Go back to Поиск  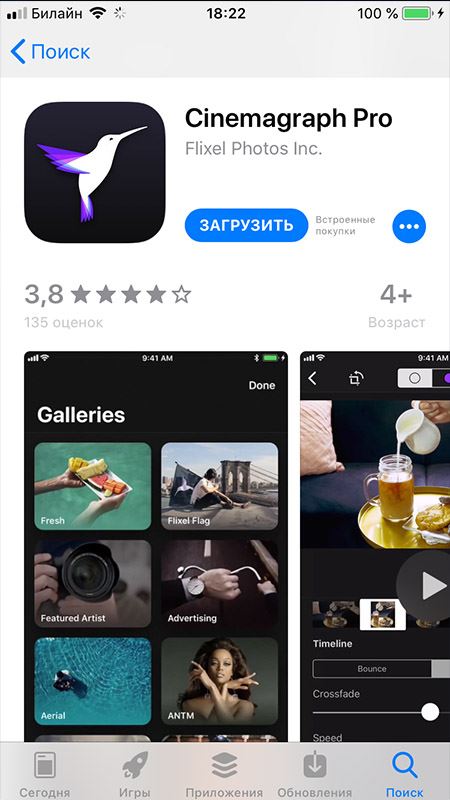pyautogui.click(x=50, y=52)
